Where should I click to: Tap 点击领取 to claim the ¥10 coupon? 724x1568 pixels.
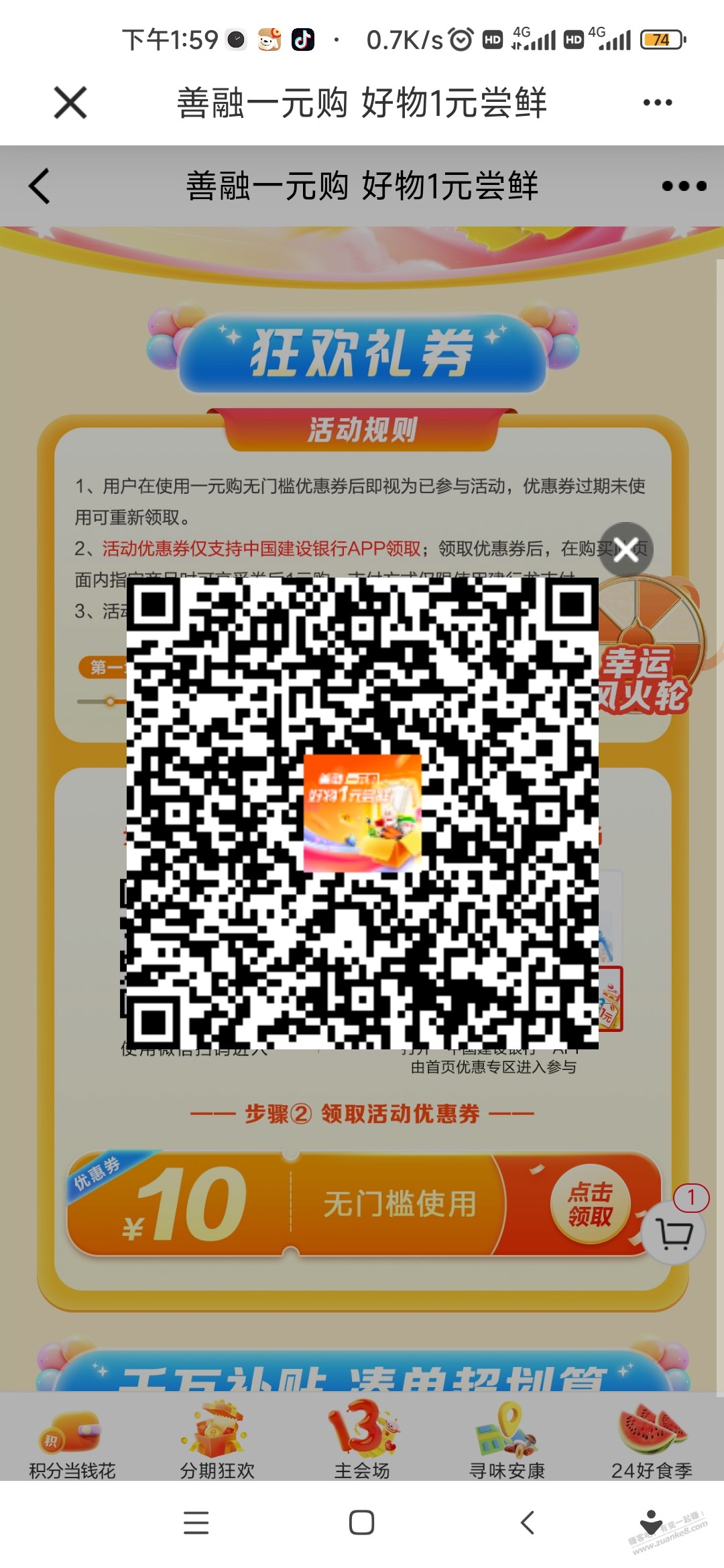pos(590,1204)
